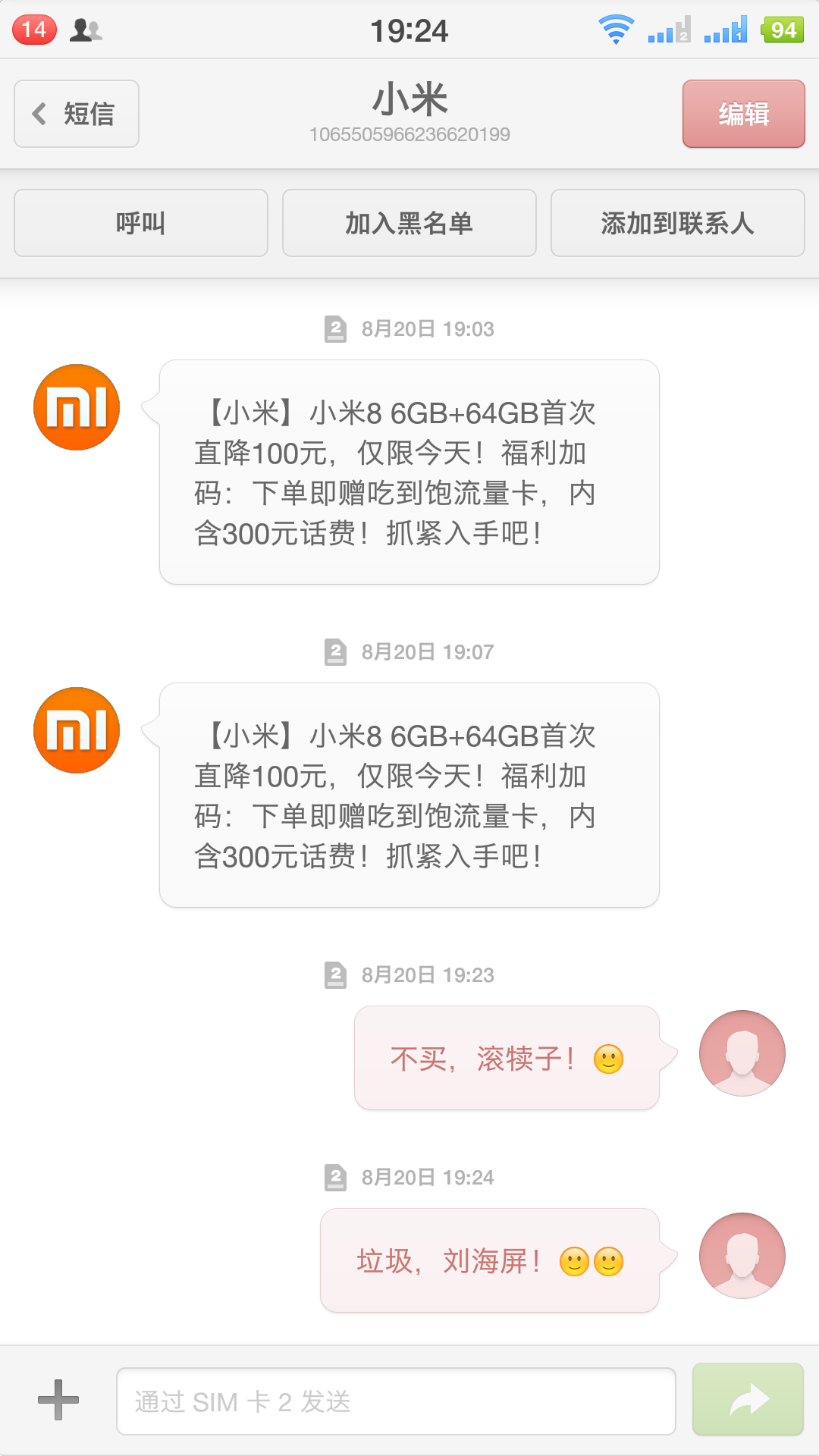
Task: Call this number with 呼叫
Action: (x=141, y=223)
